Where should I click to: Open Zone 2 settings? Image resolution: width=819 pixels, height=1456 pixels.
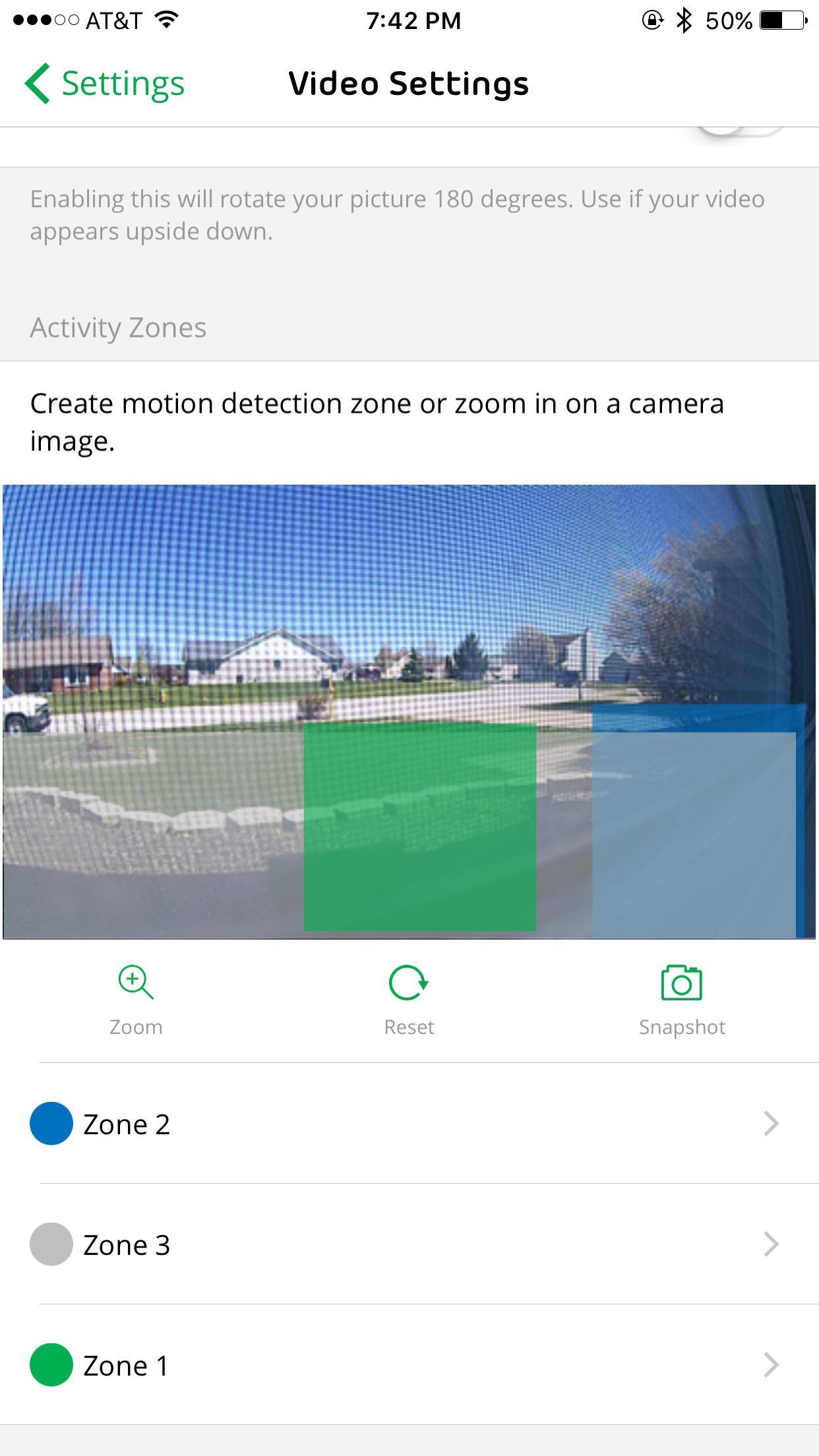409,1123
